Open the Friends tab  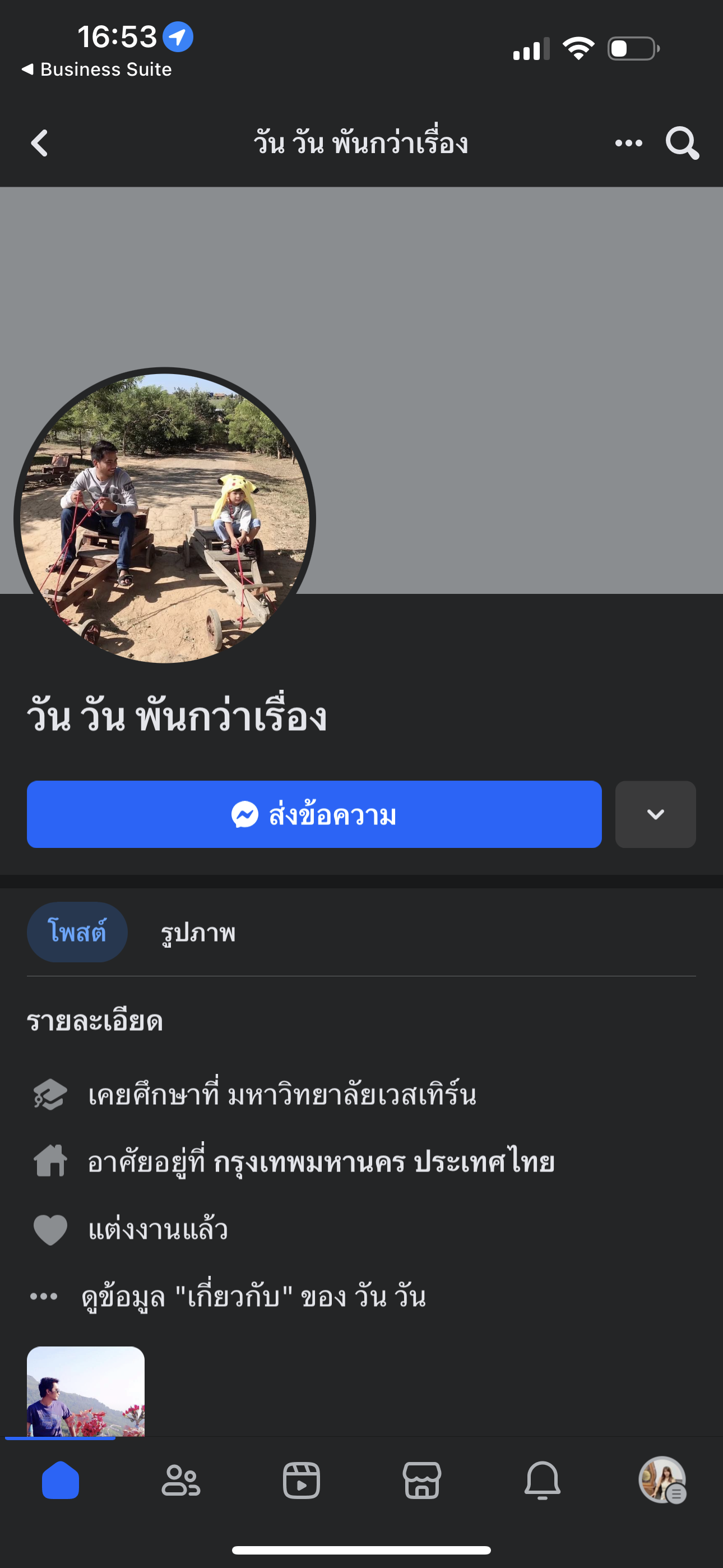point(180,1481)
